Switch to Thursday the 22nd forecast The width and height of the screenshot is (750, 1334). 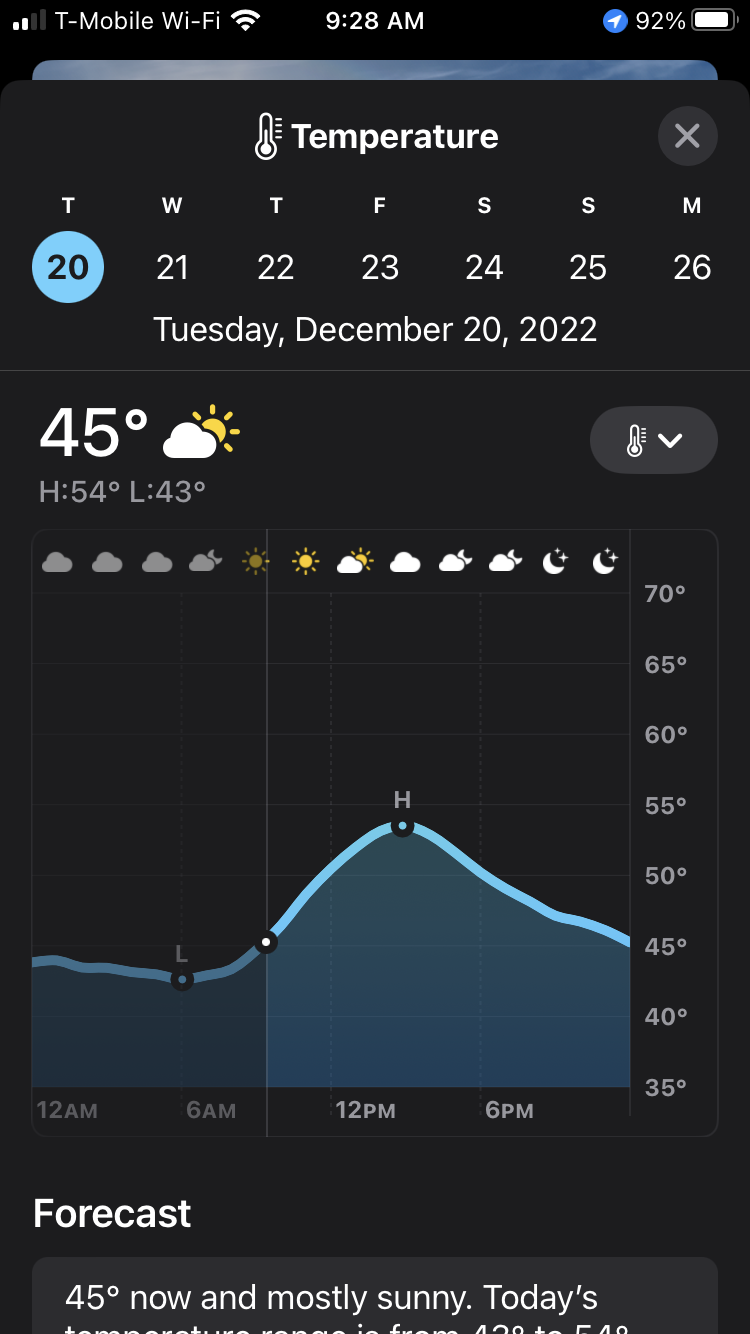click(x=276, y=267)
